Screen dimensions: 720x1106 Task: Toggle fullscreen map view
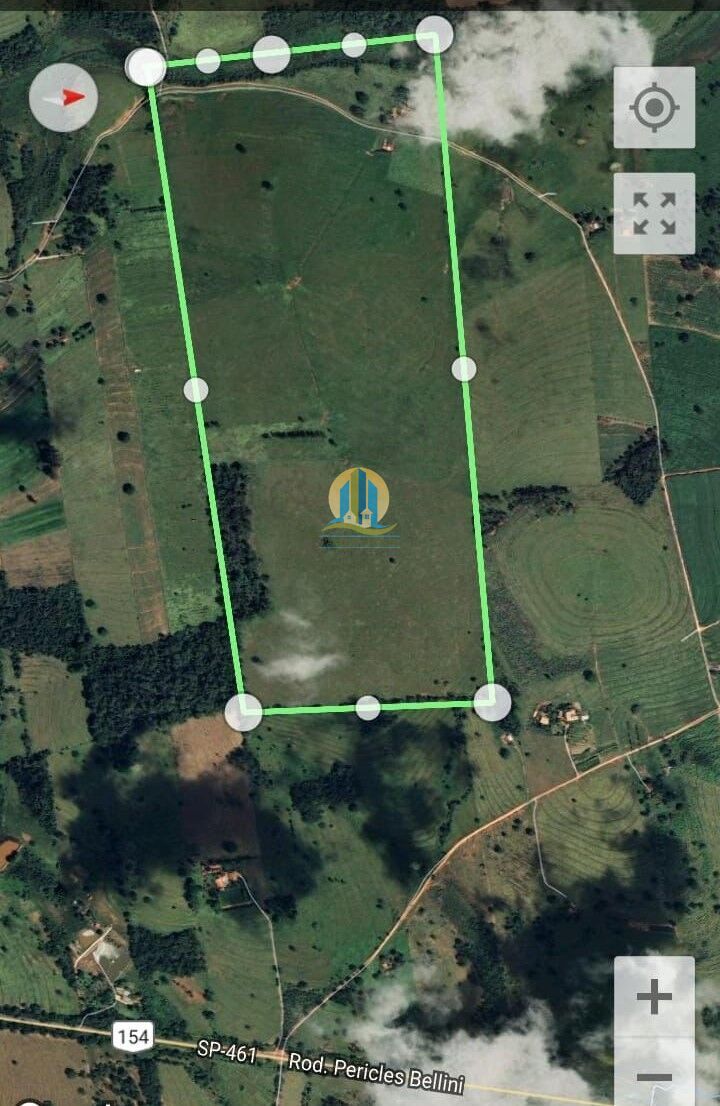tap(654, 213)
